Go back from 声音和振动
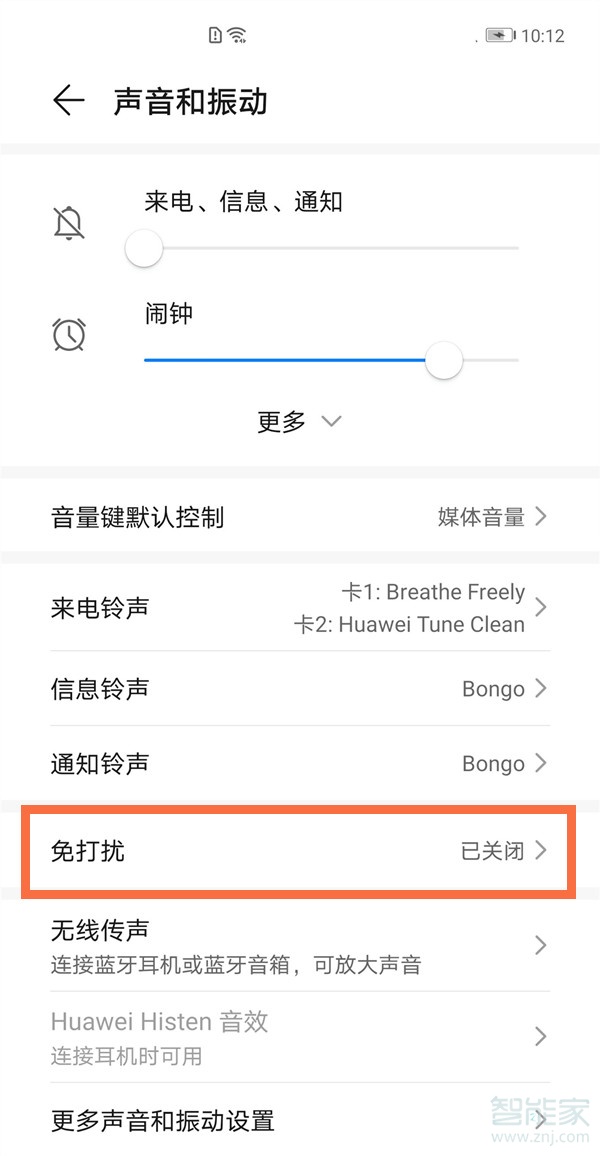 click(x=68, y=101)
